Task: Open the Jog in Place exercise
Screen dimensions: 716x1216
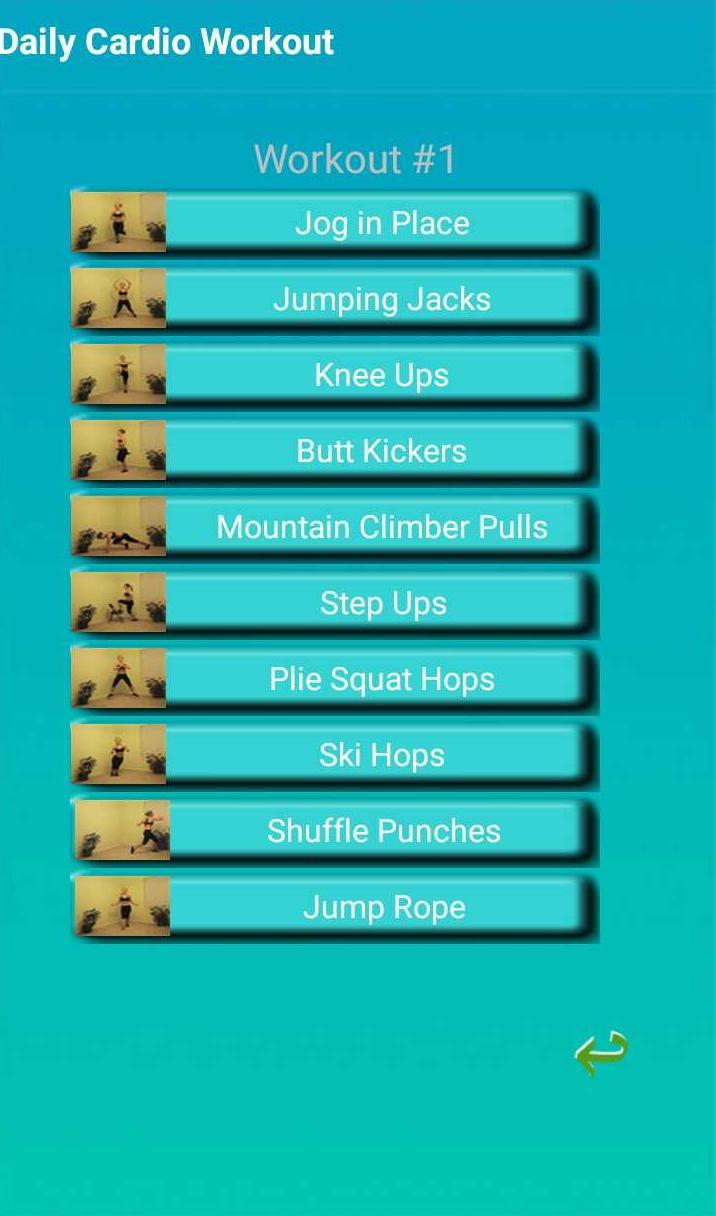Action: (x=381, y=223)
